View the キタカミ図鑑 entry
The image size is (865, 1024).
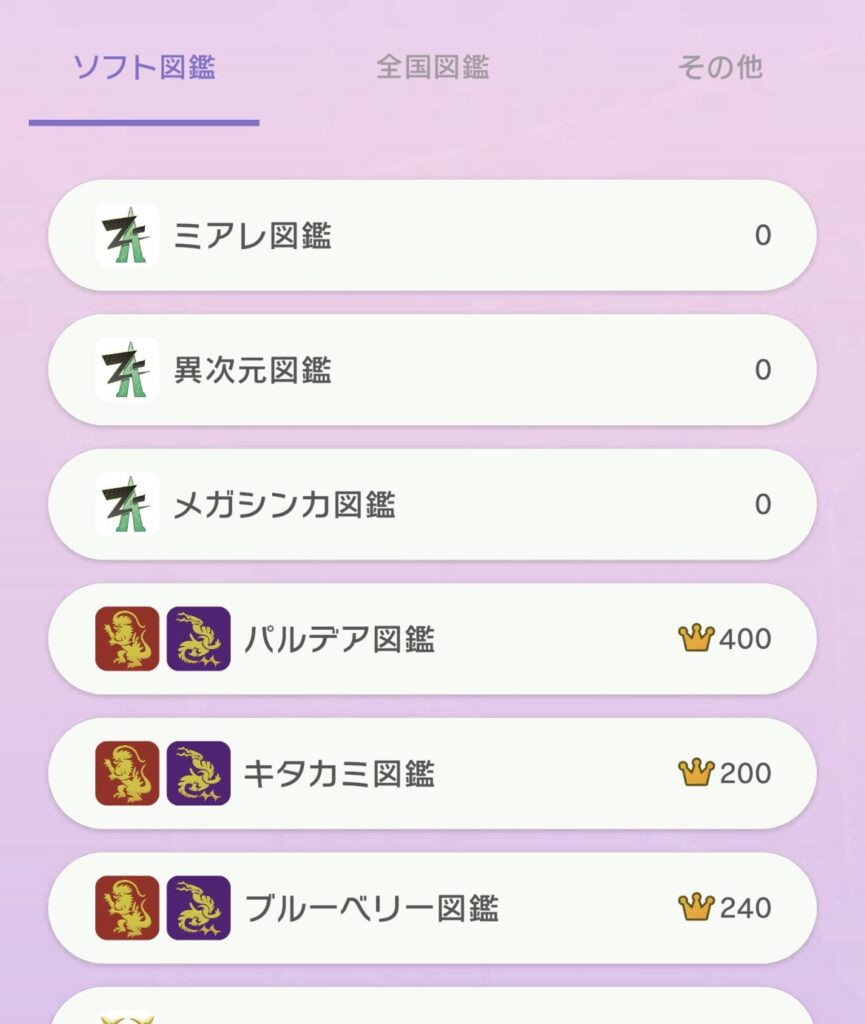point(432,773)
